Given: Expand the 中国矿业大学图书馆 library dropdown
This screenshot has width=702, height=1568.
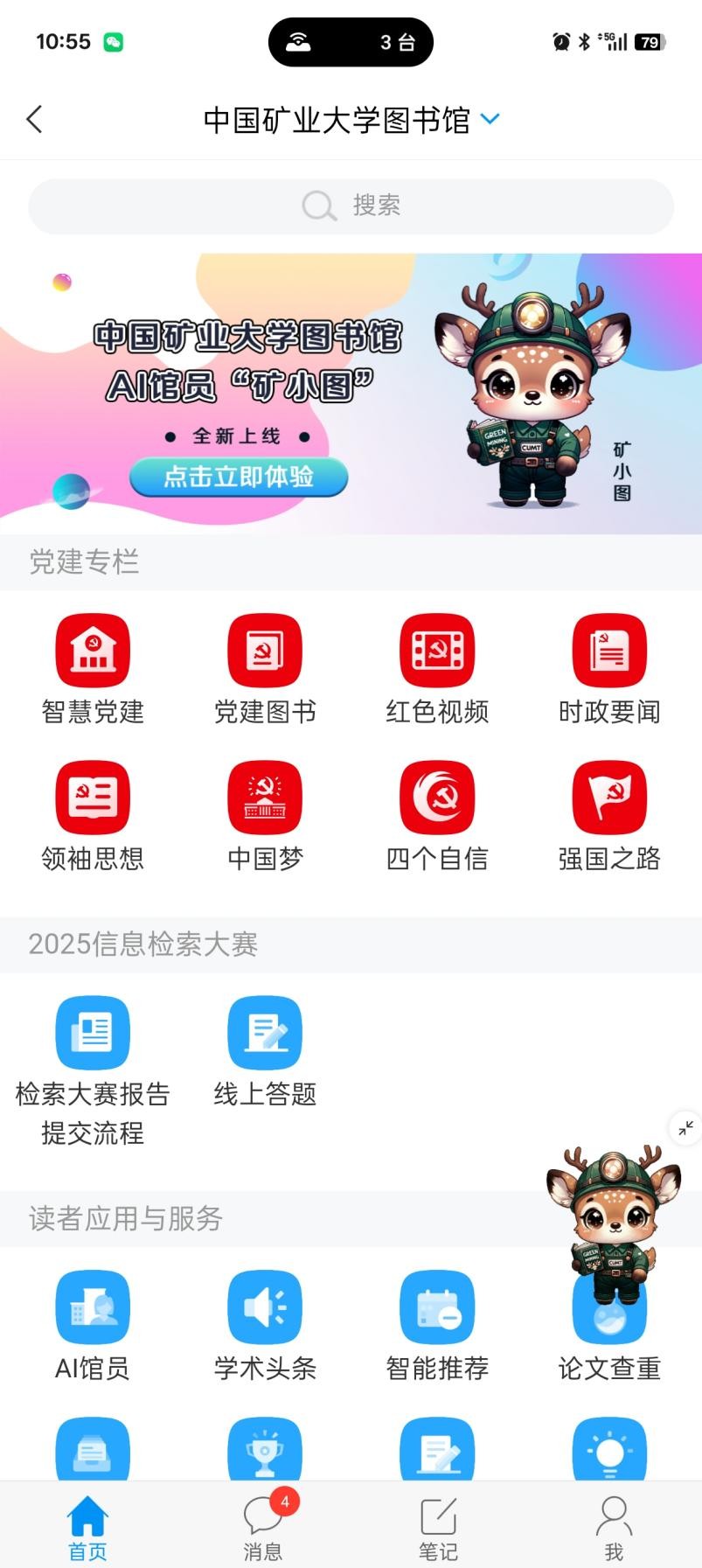Looking at the screenshot, I should [490, 119].
